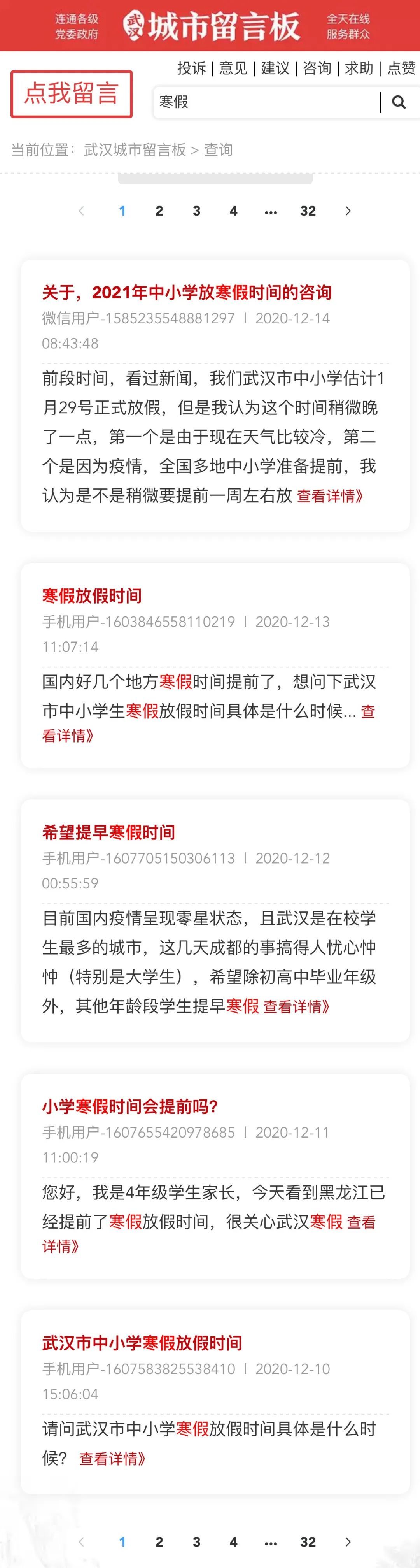Open post 小学寒假时间会提前吗?
The image size is (420, 1568).
click(130, 1106)
